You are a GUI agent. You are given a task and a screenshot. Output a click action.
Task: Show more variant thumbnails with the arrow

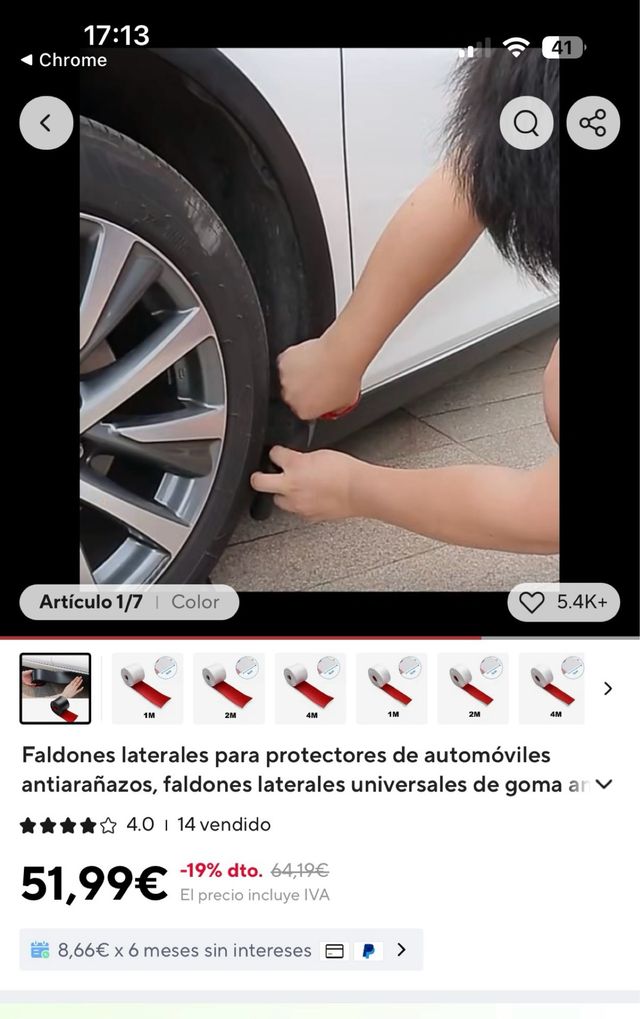607,688
